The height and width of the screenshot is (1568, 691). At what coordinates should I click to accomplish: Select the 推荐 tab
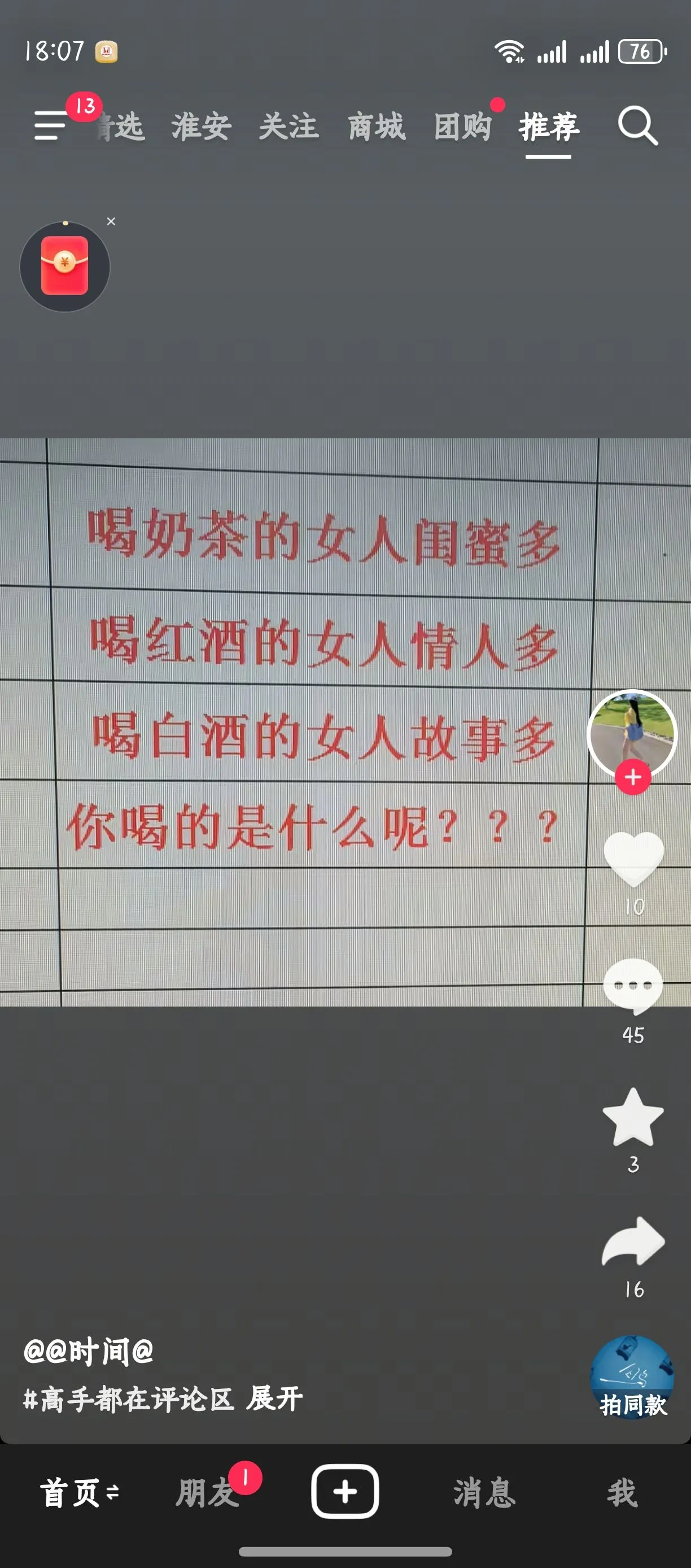click(x=549, y=127)
